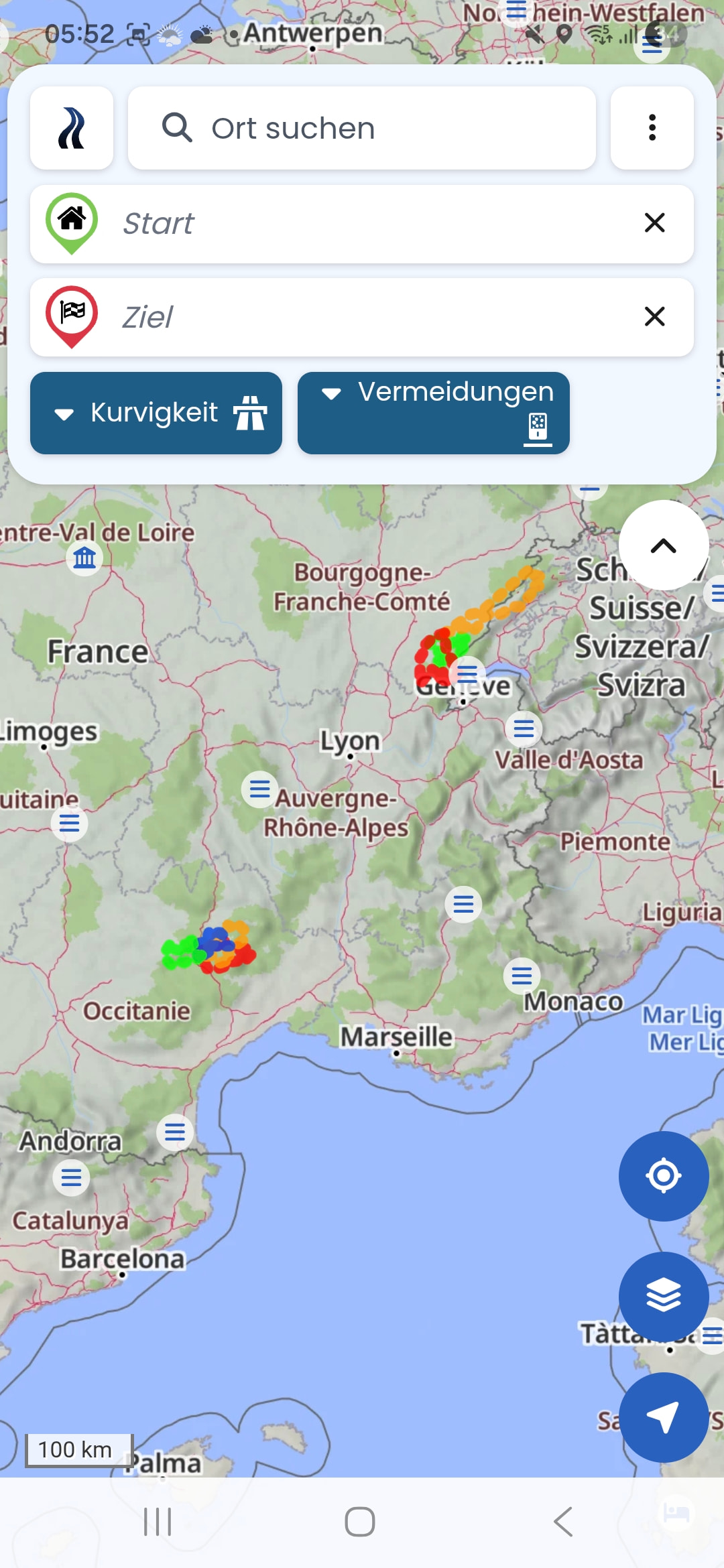Clear the Start waypoint
The width and height of the screenshot is (724, 1568).
tap(654, 222)
